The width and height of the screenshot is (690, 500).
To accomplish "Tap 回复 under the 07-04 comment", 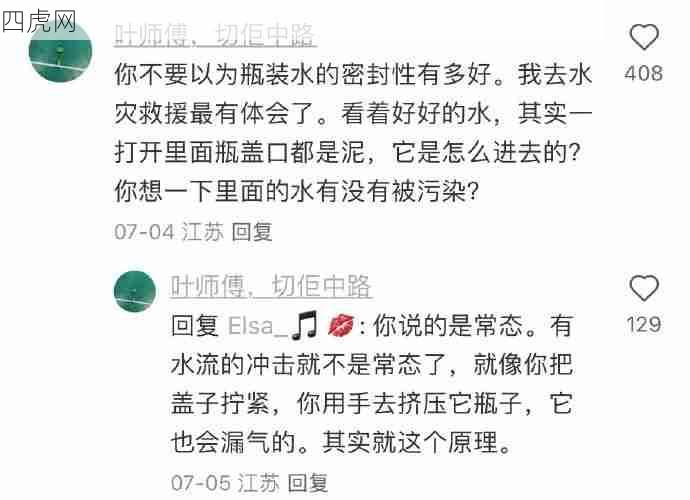I will (x=252, y=231).
